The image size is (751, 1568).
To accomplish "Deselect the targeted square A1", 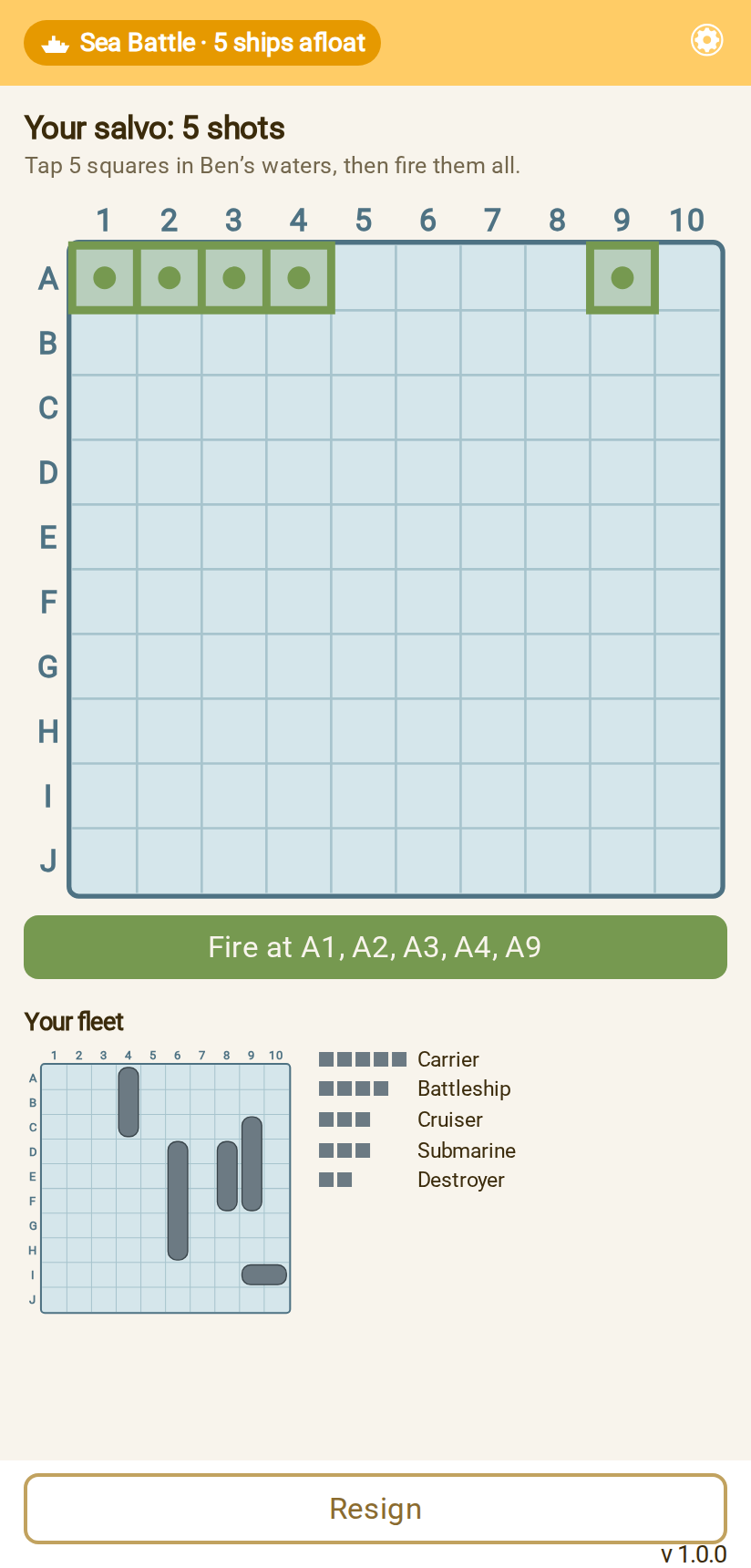I will pyautogui.click(x=105, y=278).
